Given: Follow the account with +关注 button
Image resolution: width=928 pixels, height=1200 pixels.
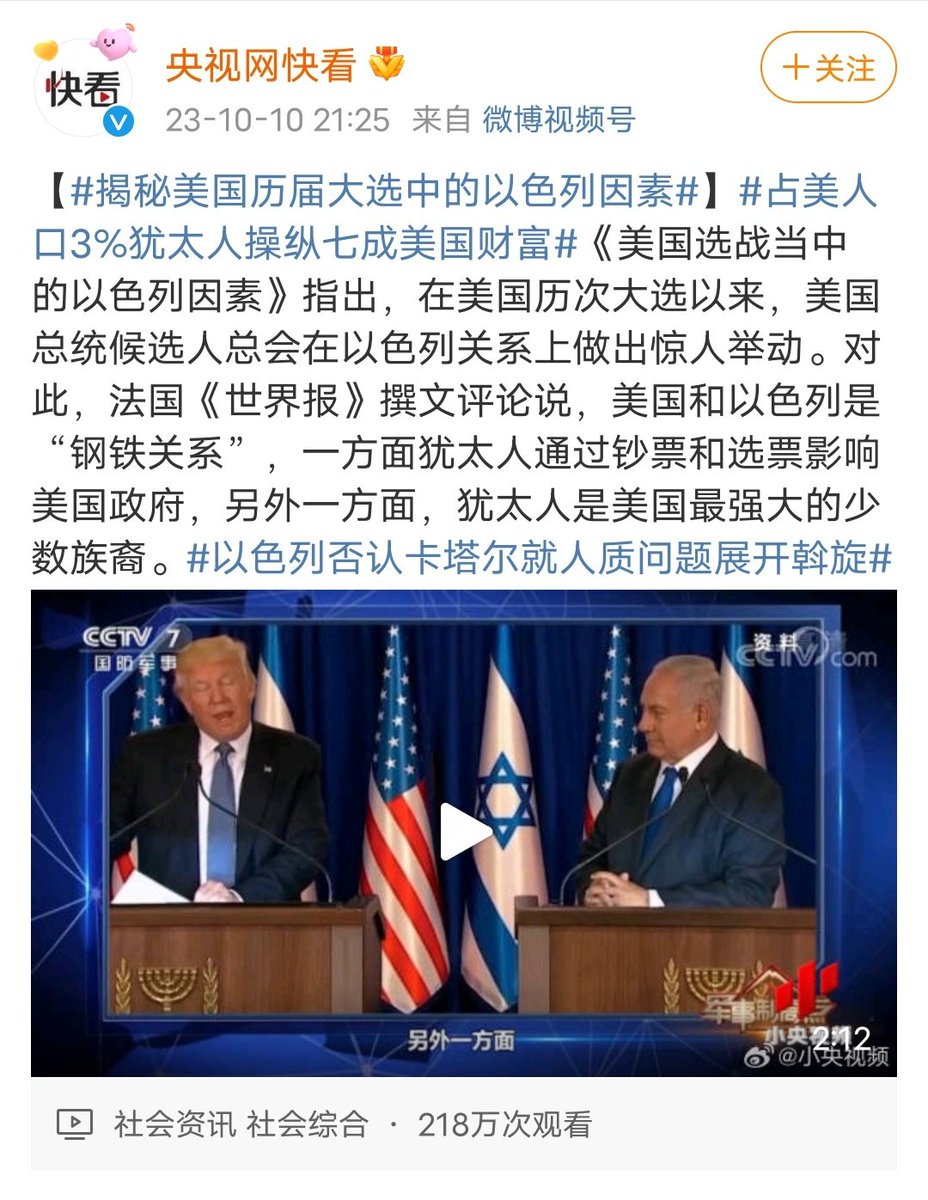Looking at the screenshot, I should 828,68.
